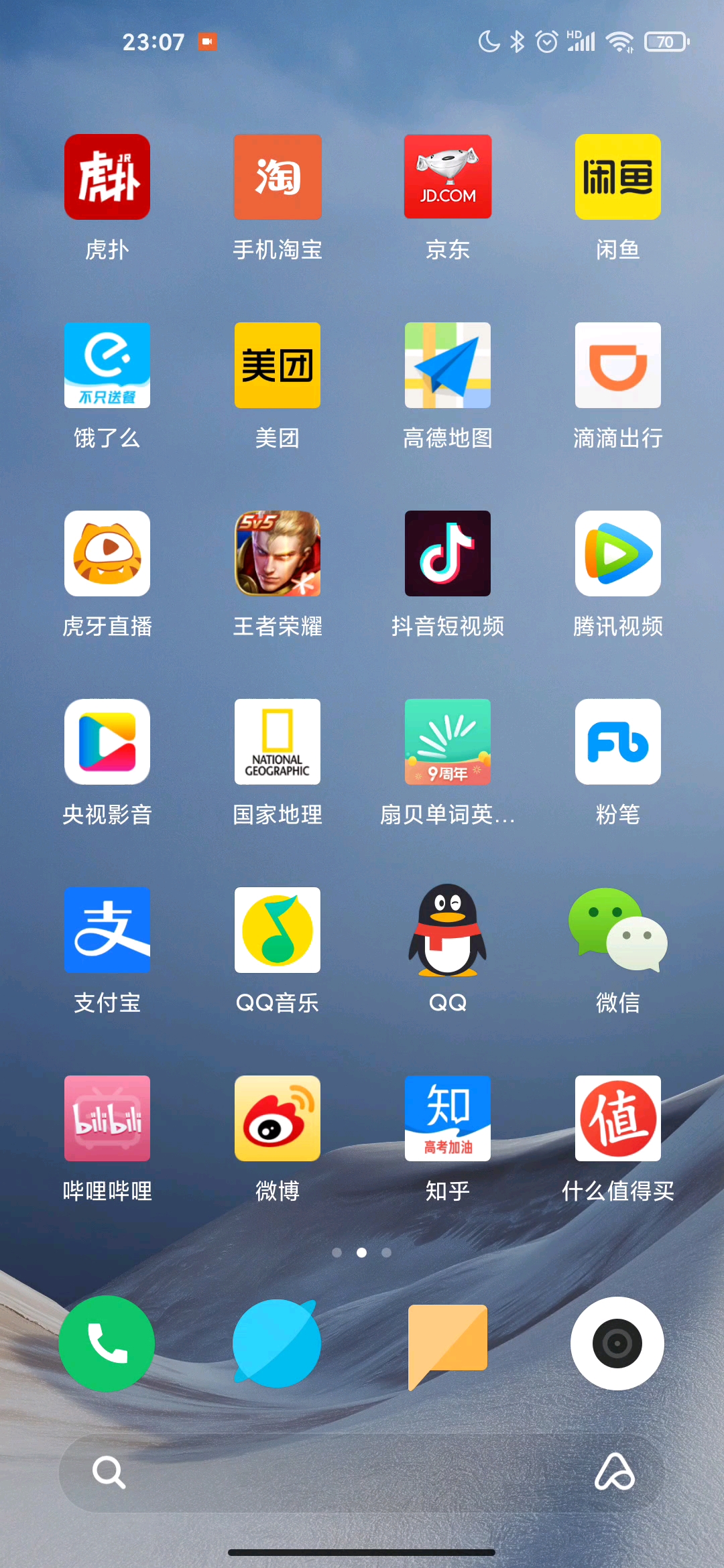Launch the camera from the dock
The width and height of the screenshot is (724, 1568).
617,1344
